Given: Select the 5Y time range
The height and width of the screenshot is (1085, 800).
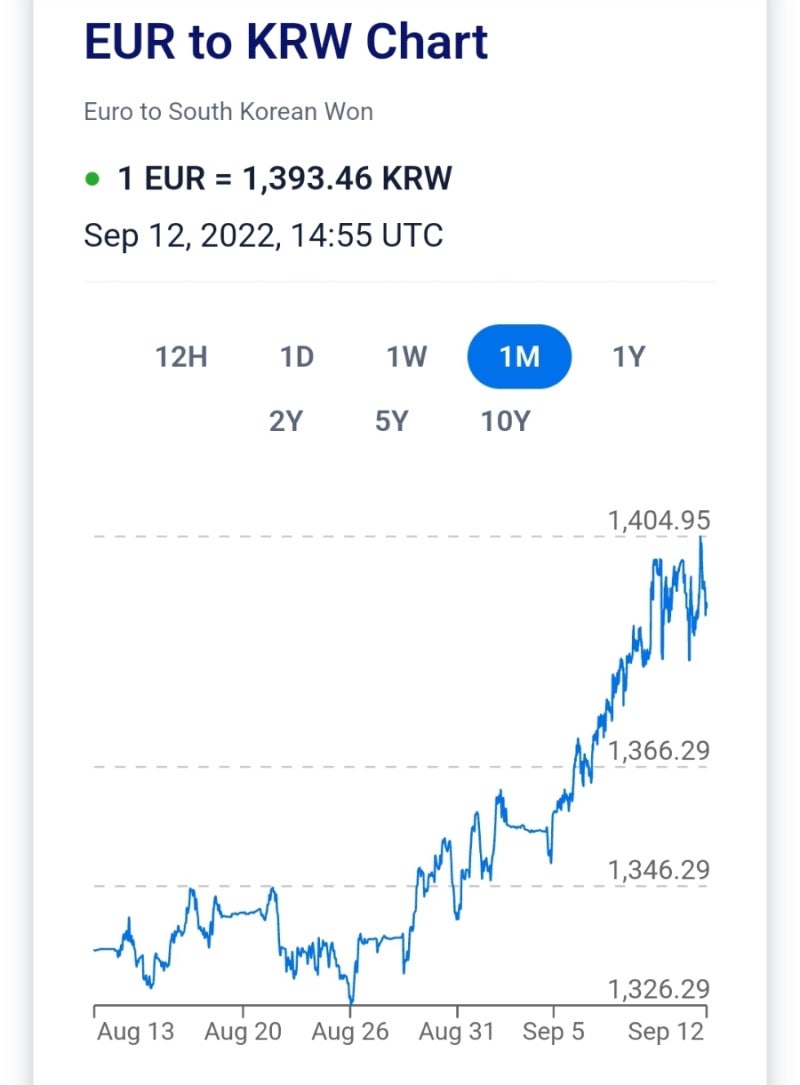Looking at the screenshot, I should (392, 421).
